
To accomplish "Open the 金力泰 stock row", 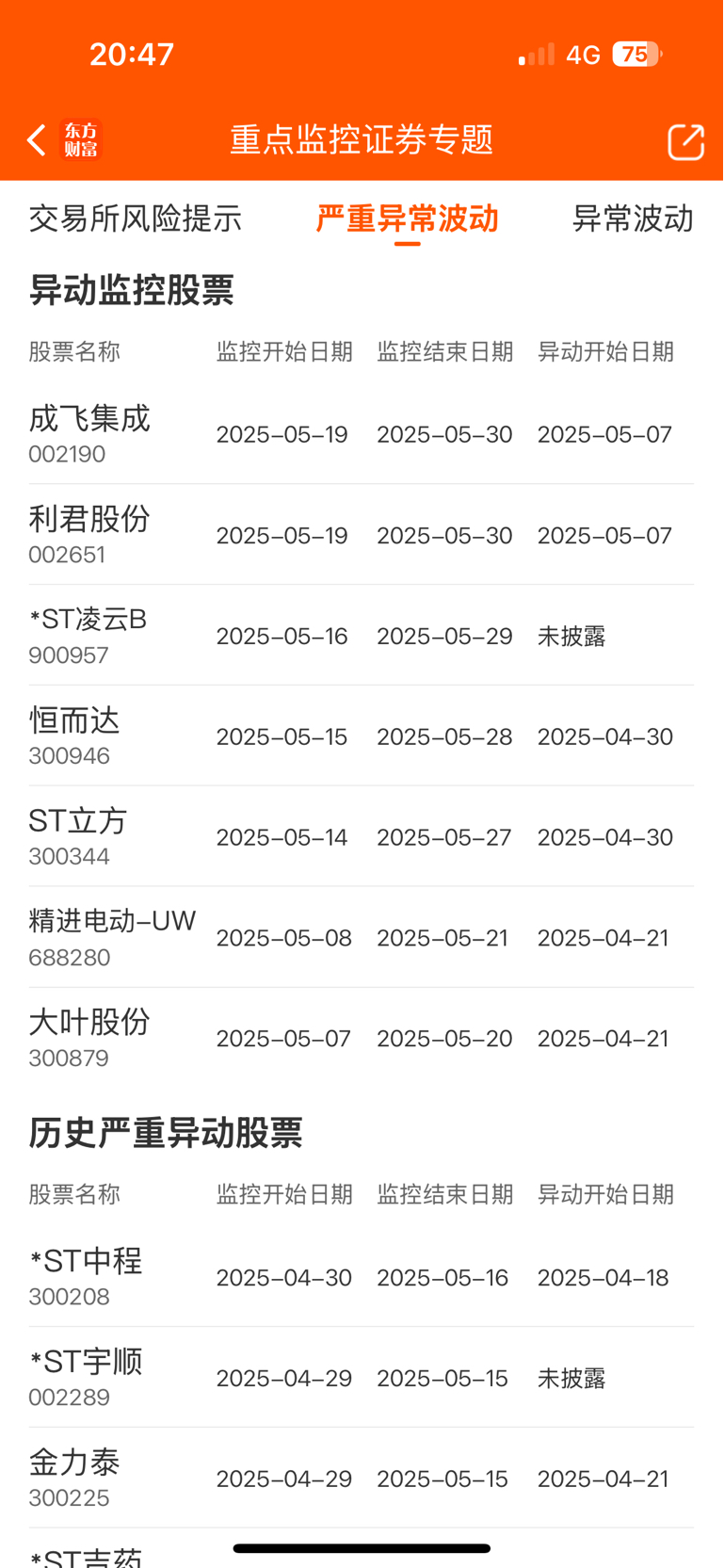I will 362,1479.
